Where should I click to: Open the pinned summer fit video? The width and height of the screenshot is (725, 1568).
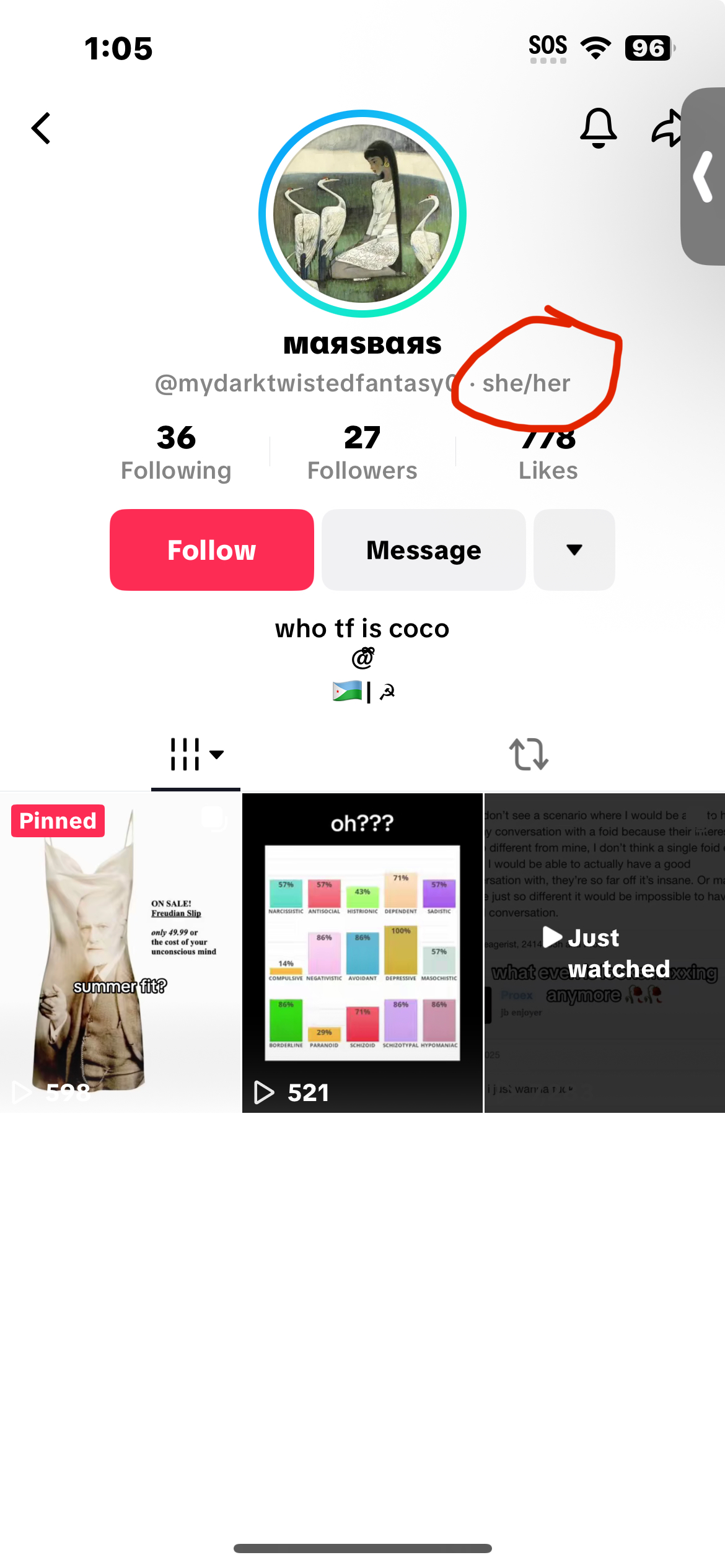coord(120,952)
